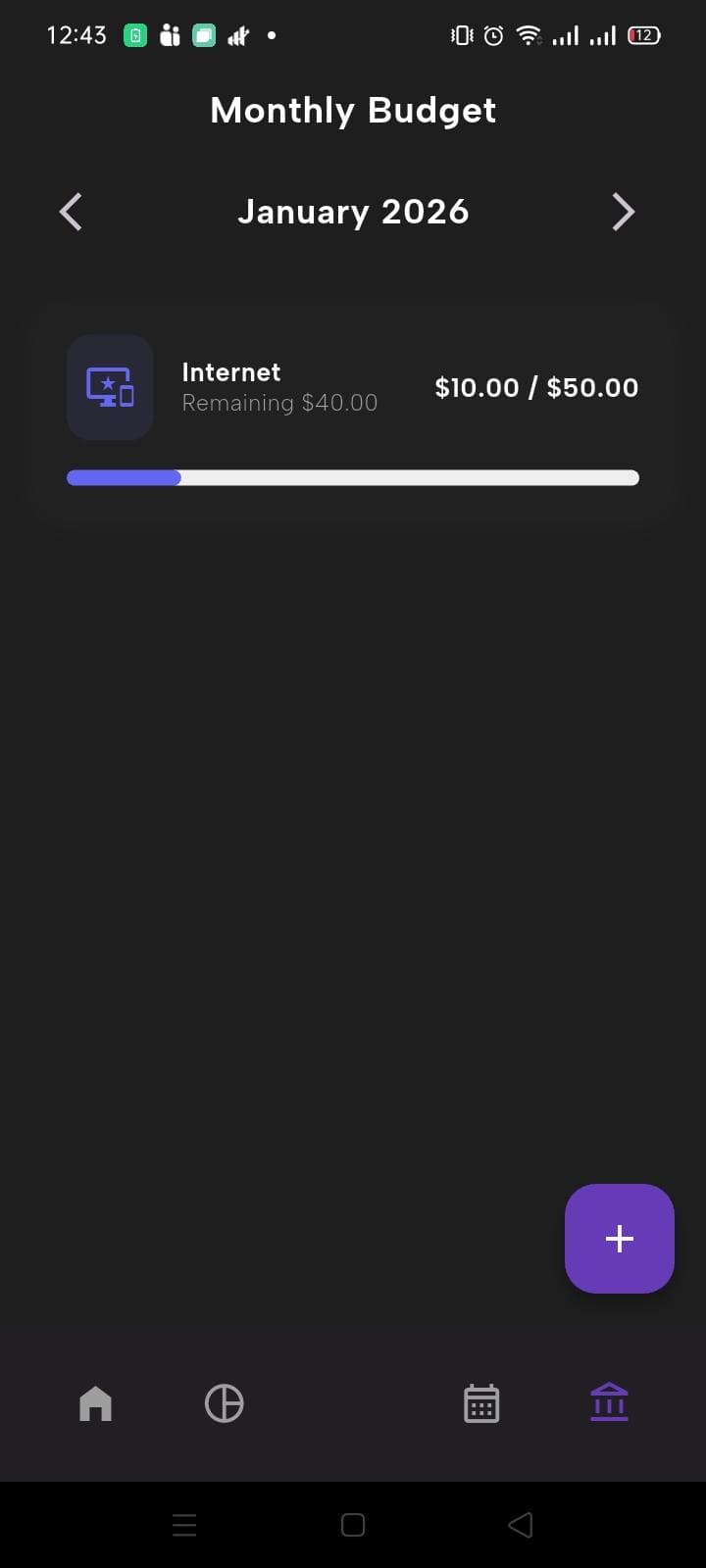This screenshot has height=1568, width=706.
Task: Select the bank accounts icon in bottom bar
Action: click(609, 1402)
